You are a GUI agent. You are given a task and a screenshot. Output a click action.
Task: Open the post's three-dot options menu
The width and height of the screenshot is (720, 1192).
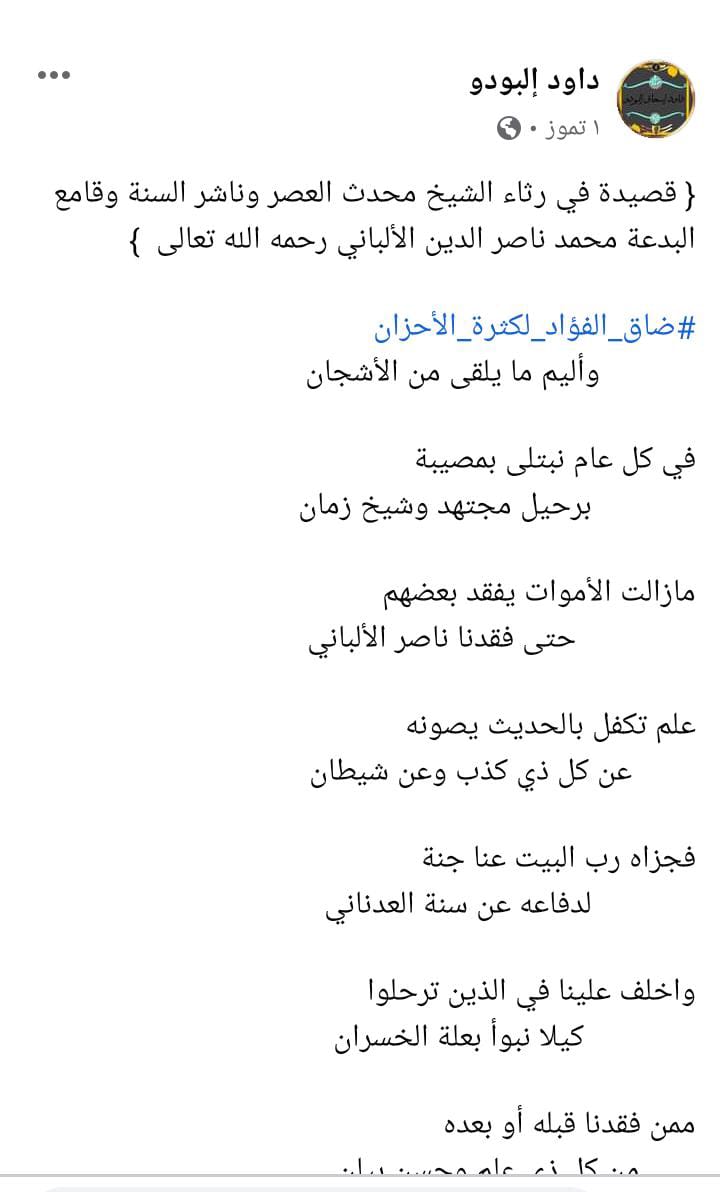54,75
